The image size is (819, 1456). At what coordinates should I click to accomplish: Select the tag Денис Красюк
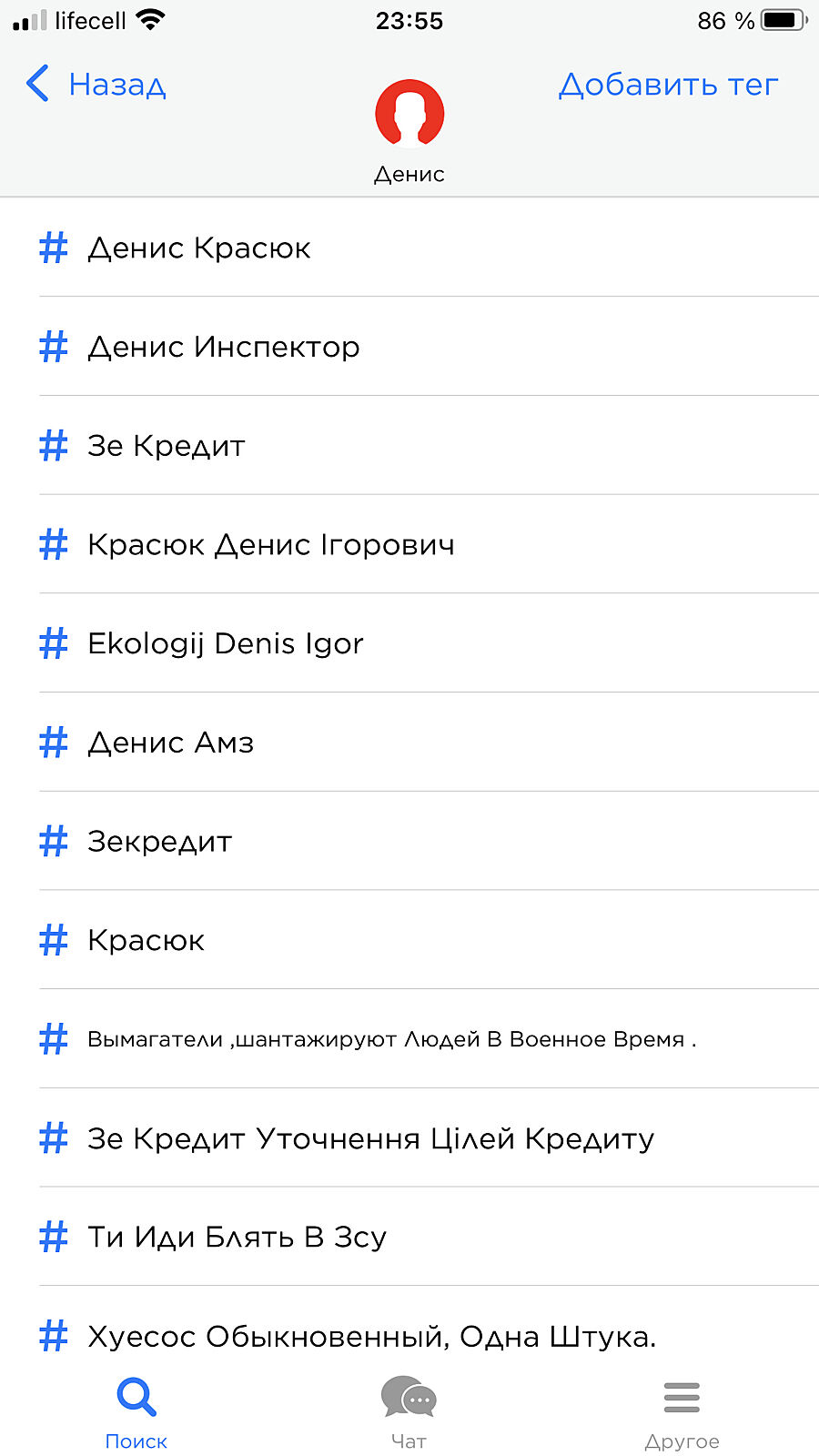pos(199,248)
